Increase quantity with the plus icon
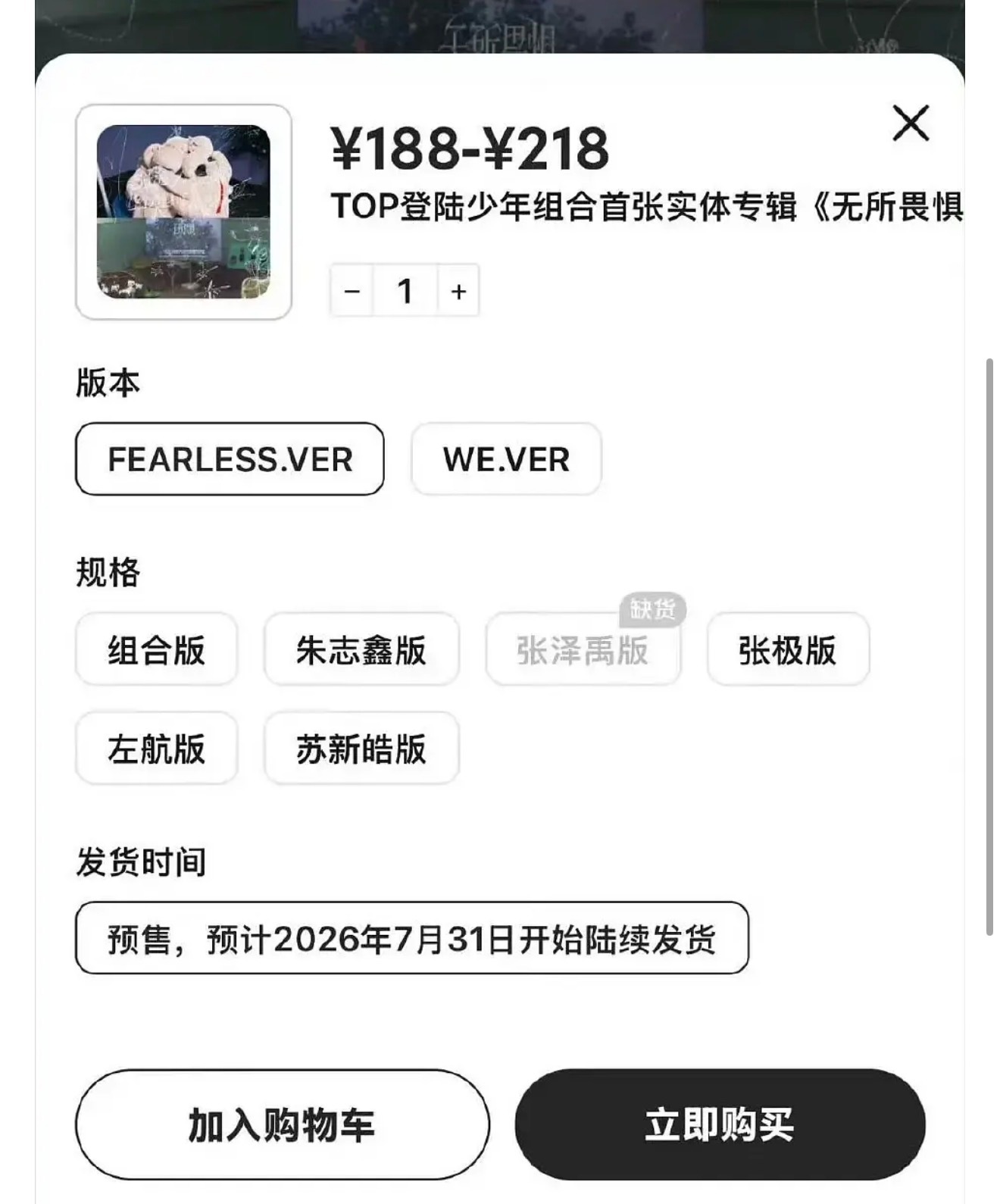 coord(458,289)
